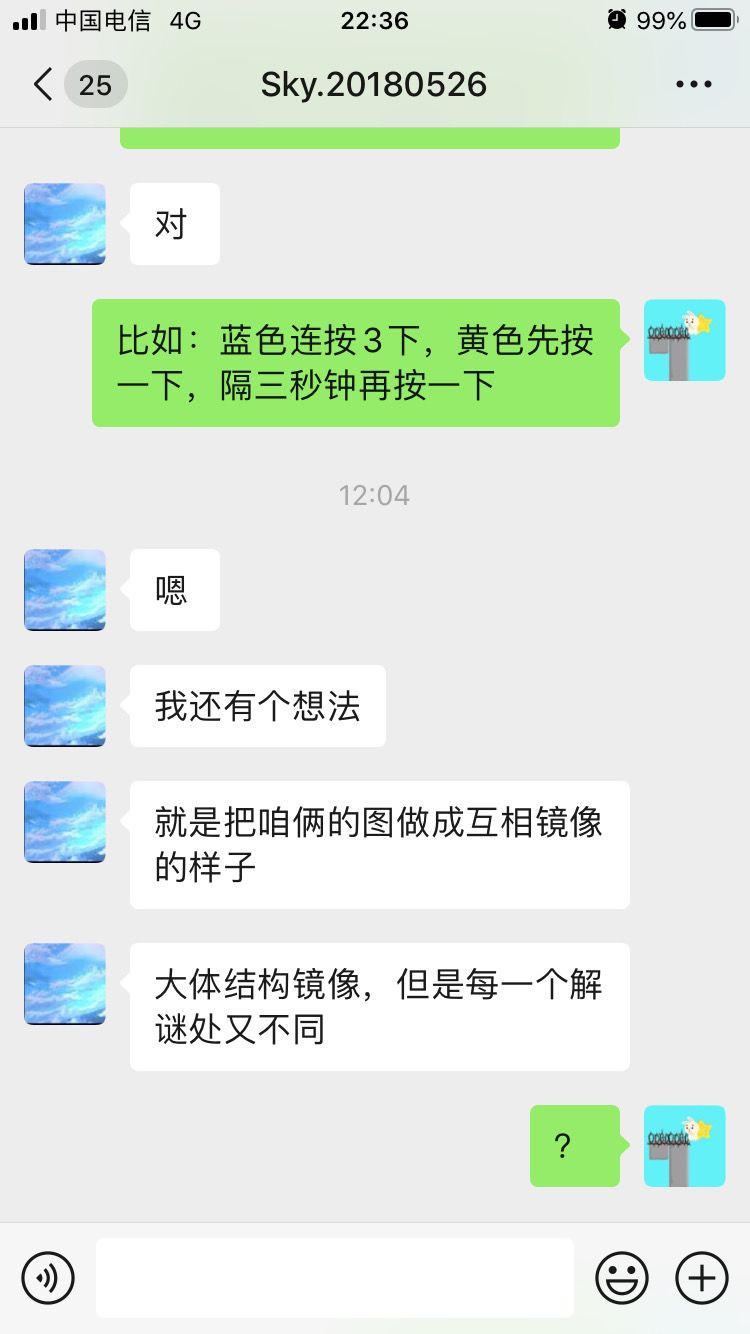Image resolution: width=750 pixels, height=1334 pixels.
Task: Open chat settings via the three-dot menu
Action: [x=693, y=84]
